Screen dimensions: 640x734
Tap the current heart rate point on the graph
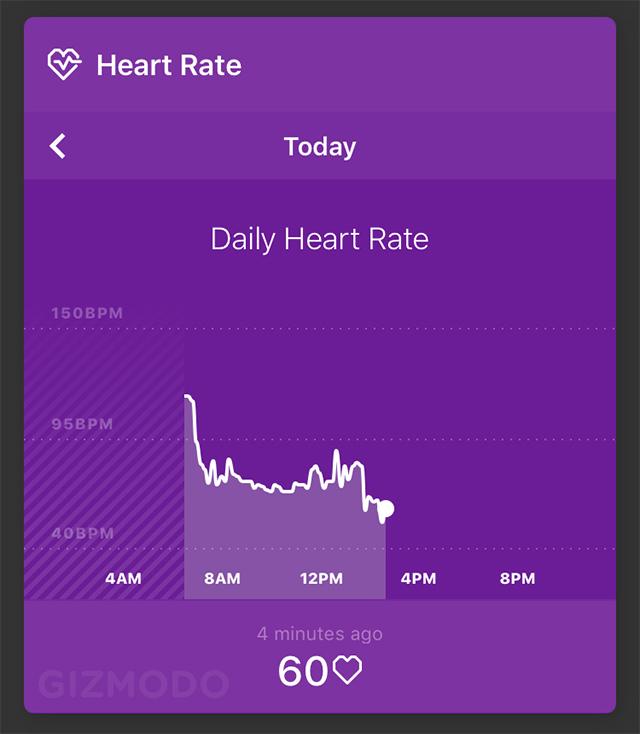tap(386, 509)
